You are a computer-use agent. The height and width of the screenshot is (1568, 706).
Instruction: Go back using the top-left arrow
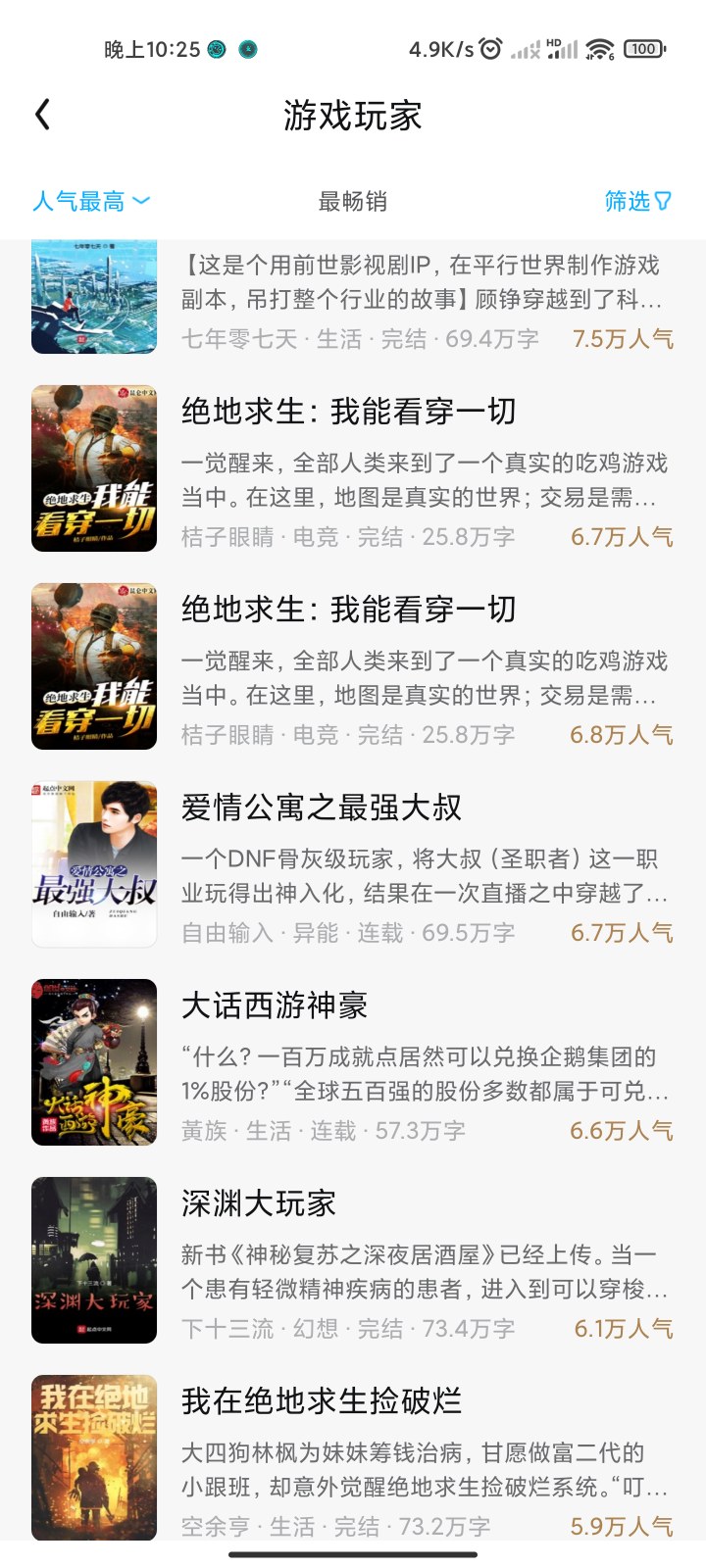pyautogui.click(x=42, y=115)
